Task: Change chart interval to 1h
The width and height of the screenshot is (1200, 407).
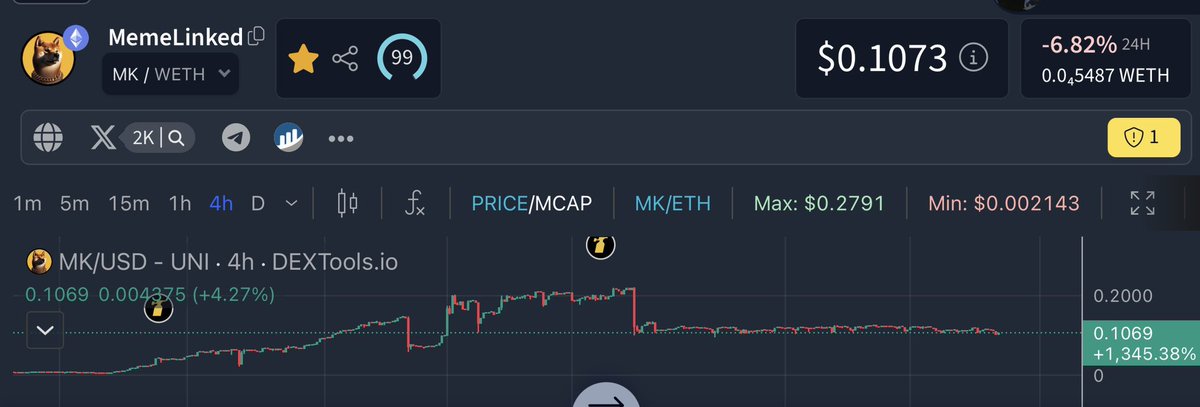Action: (x=180, y=203)
